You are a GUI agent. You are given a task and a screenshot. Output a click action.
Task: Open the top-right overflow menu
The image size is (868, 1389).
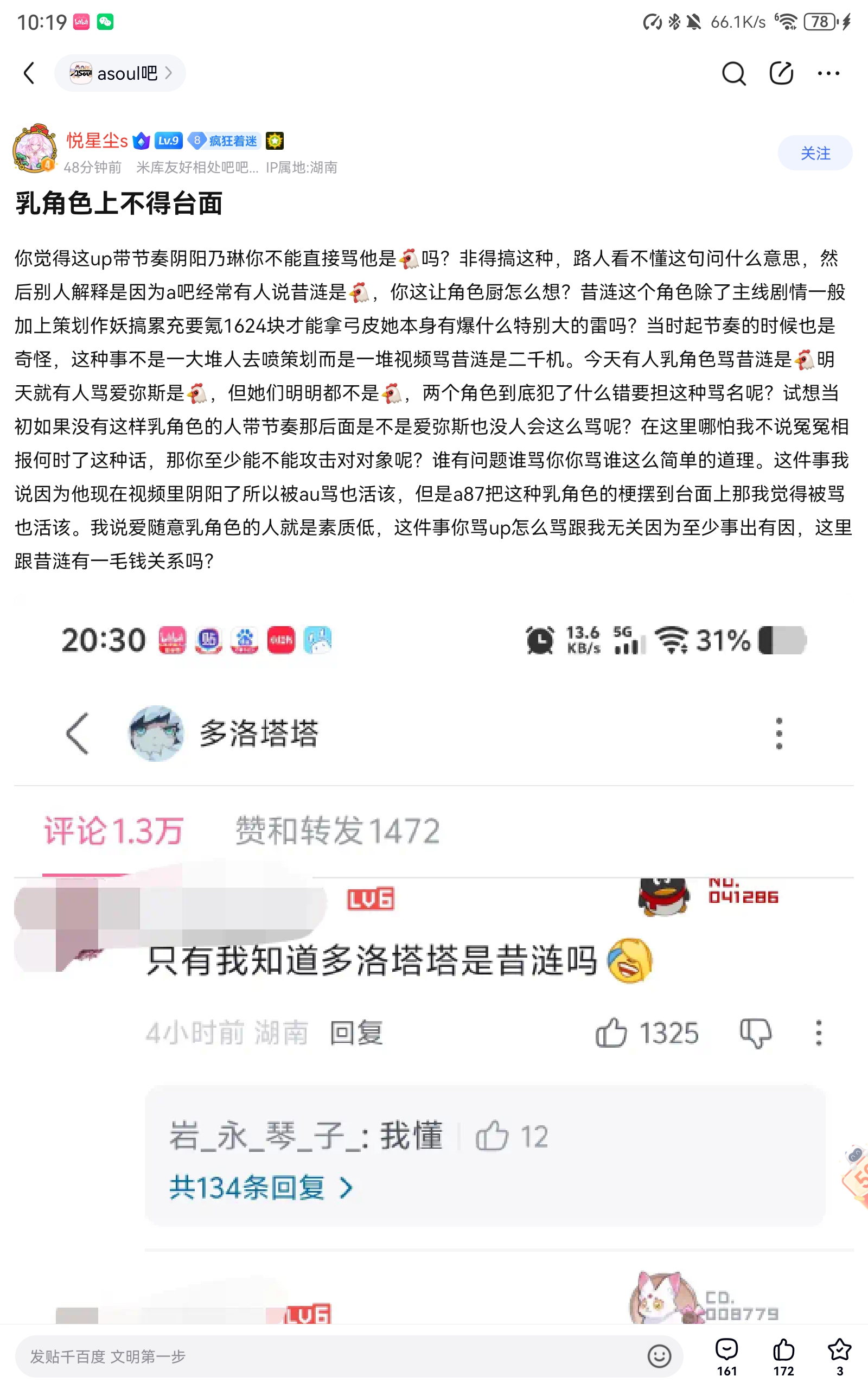[x=828, y=73]
